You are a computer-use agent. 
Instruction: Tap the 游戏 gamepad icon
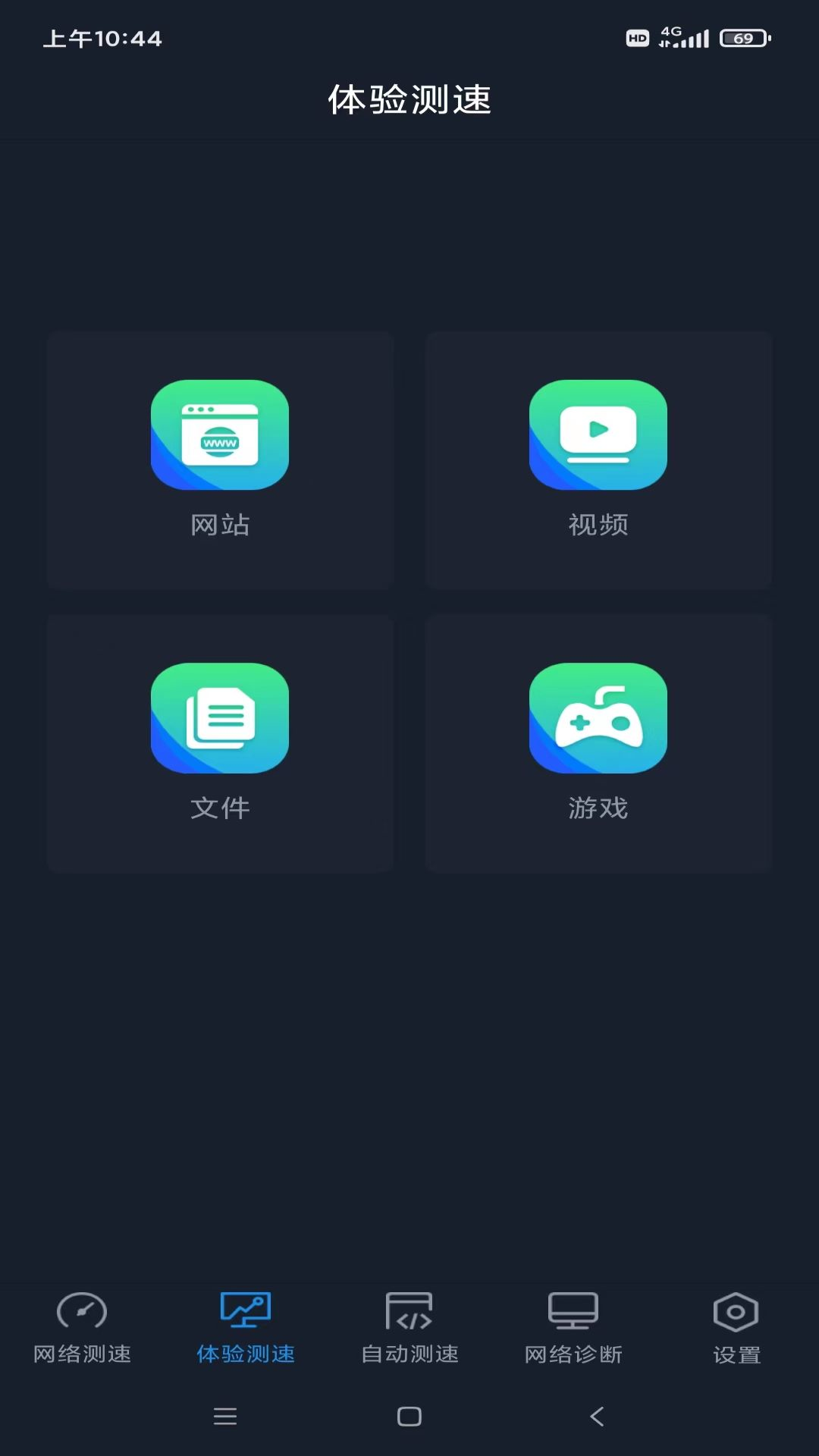[x=598, y=718]
